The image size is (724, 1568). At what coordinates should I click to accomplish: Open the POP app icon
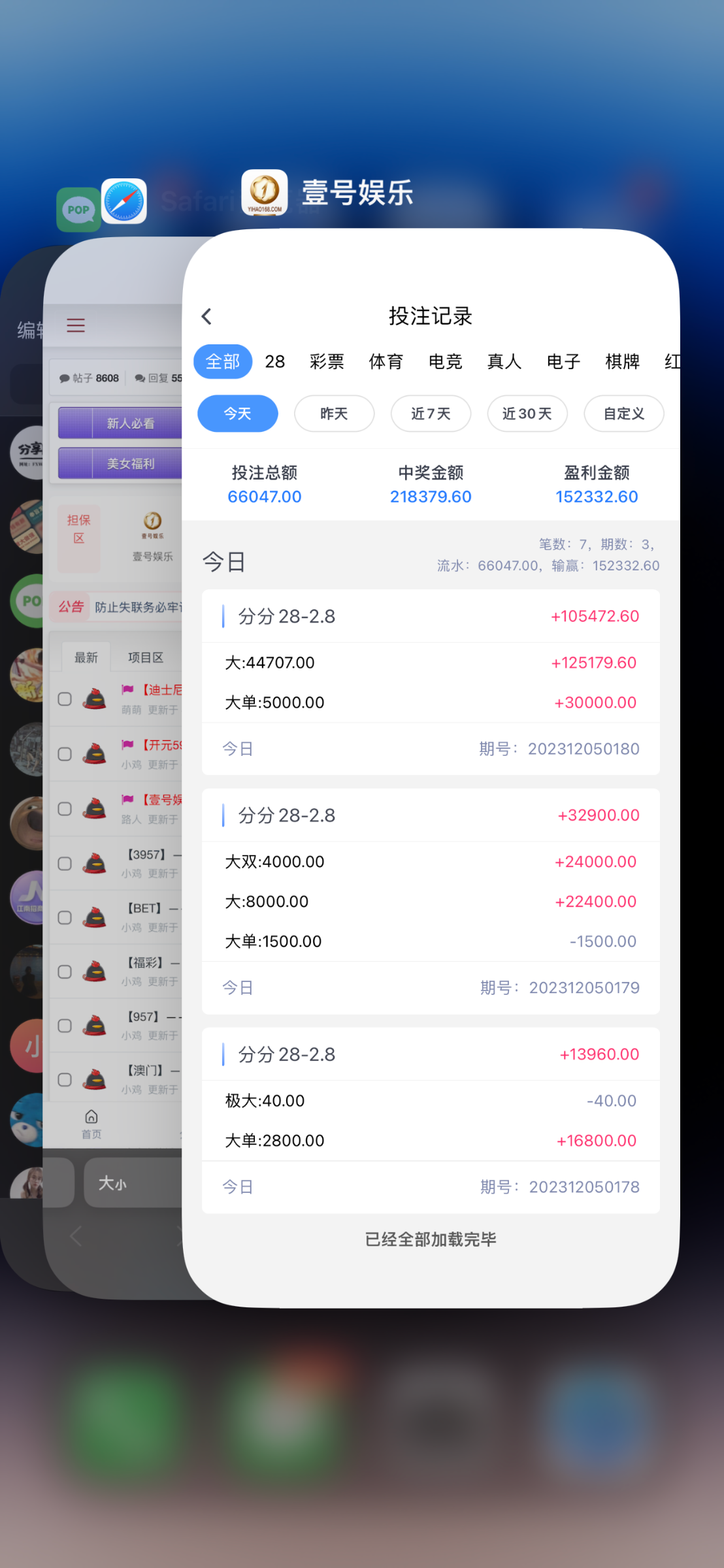78,210
